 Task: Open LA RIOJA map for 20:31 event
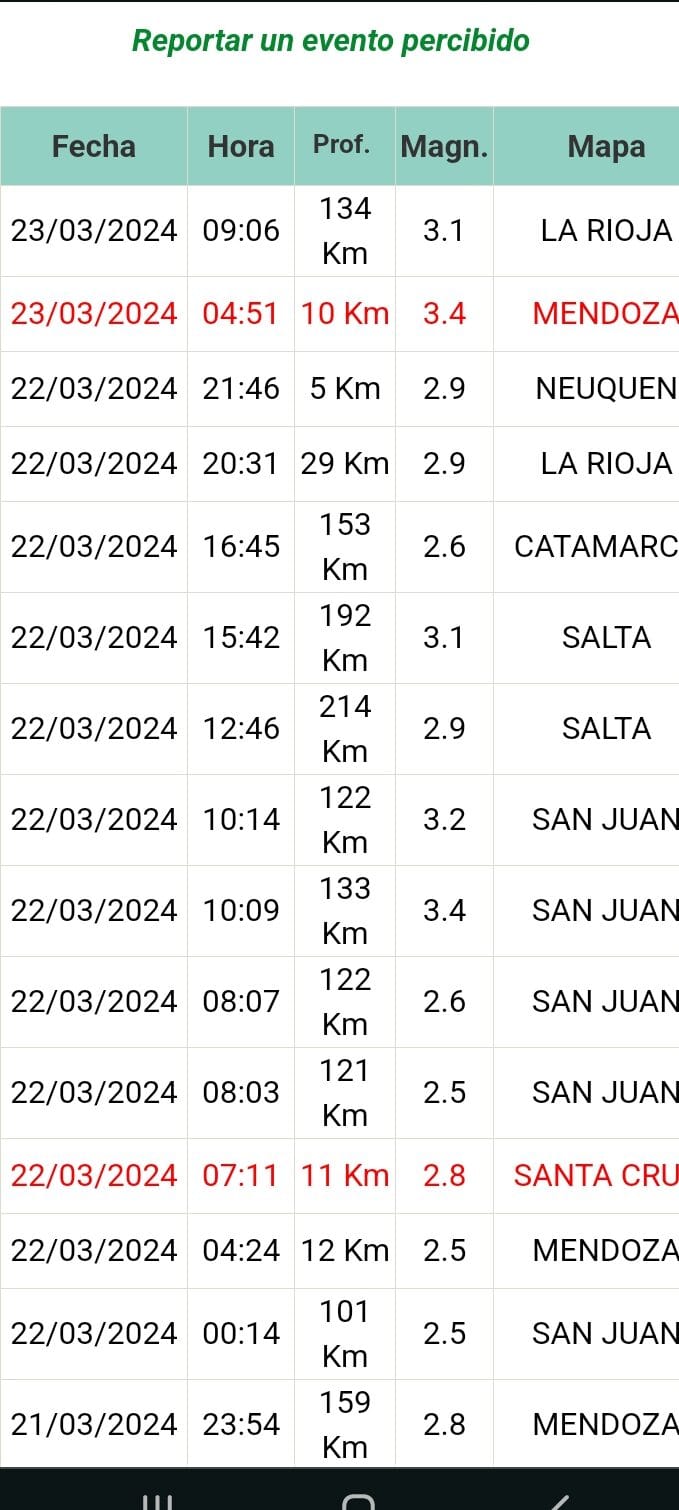point(606,464)
